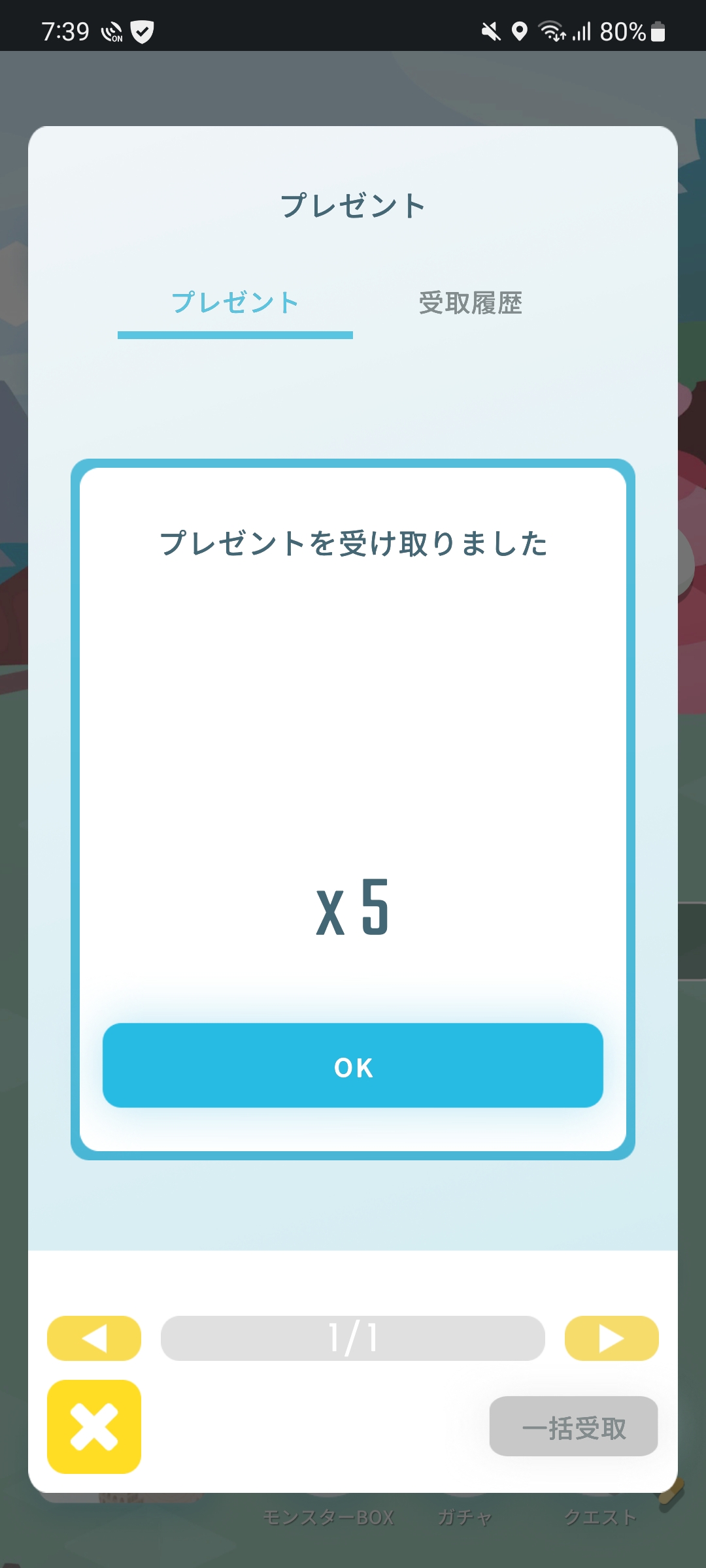Select the プレゼント tab
706x1568 pixels.
point(235,303)
